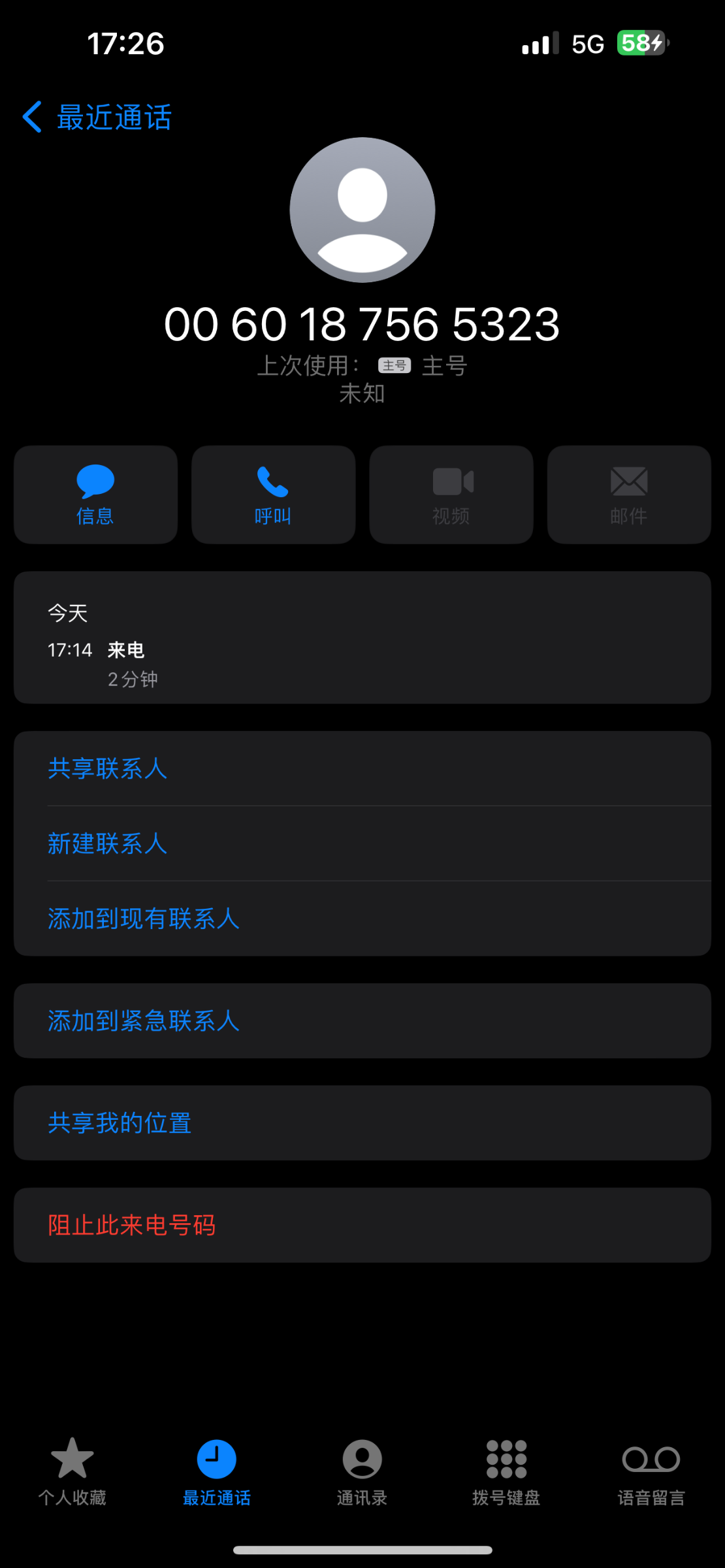Screen dimensions: 725x1568
Task: Send a message via 信息 button
Action: [x=95, y=495]
